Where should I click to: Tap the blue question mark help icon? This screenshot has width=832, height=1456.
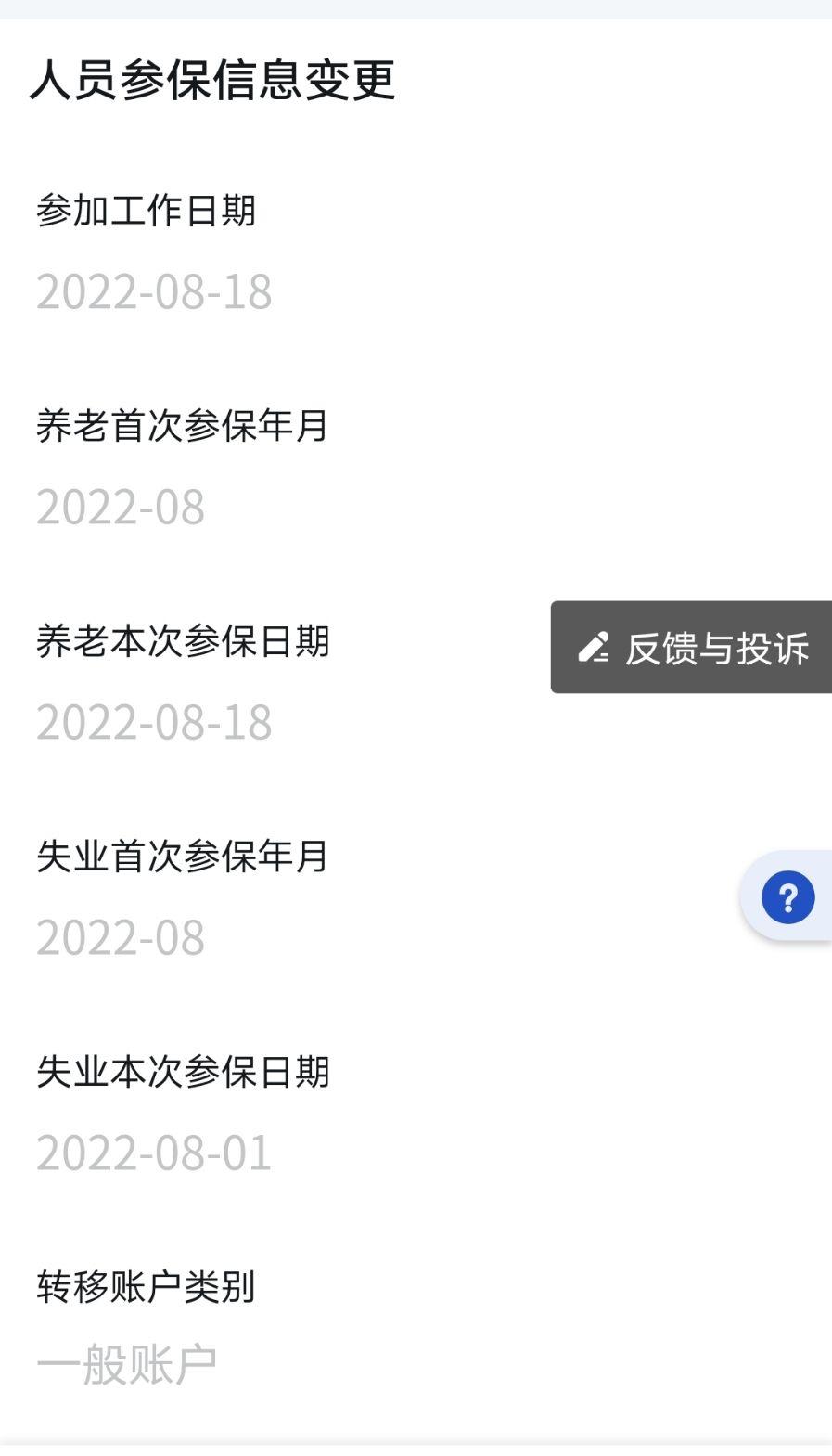pyautogui.click(x=787, y=896)
